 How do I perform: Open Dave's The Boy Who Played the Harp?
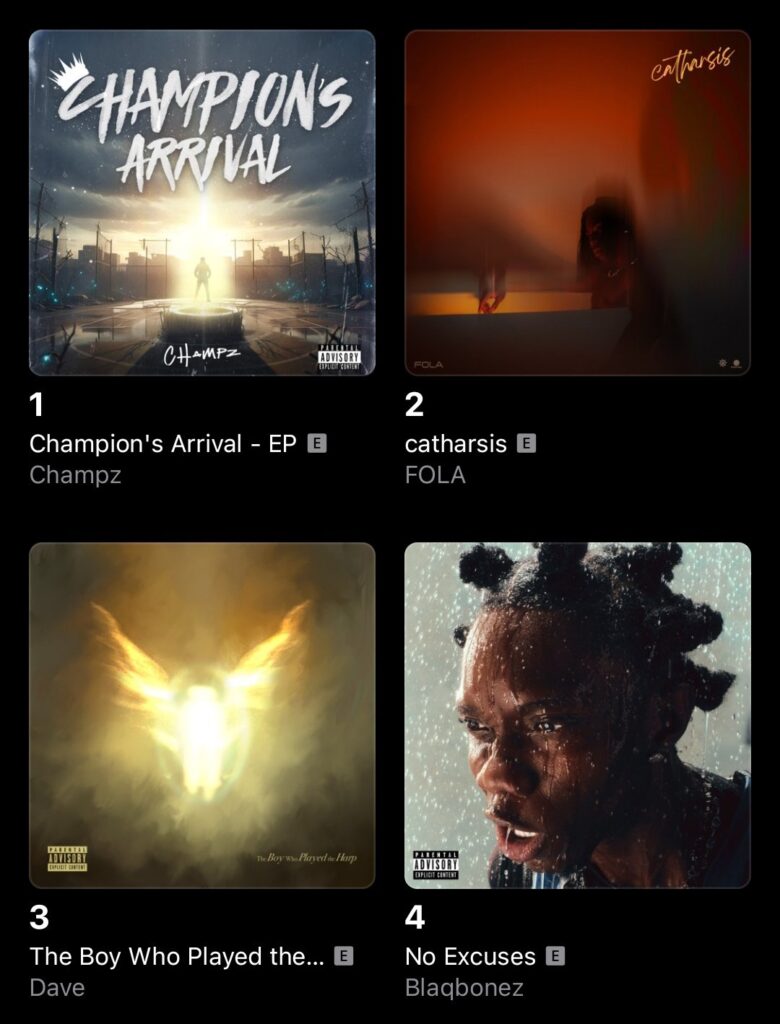coord(202,715)
